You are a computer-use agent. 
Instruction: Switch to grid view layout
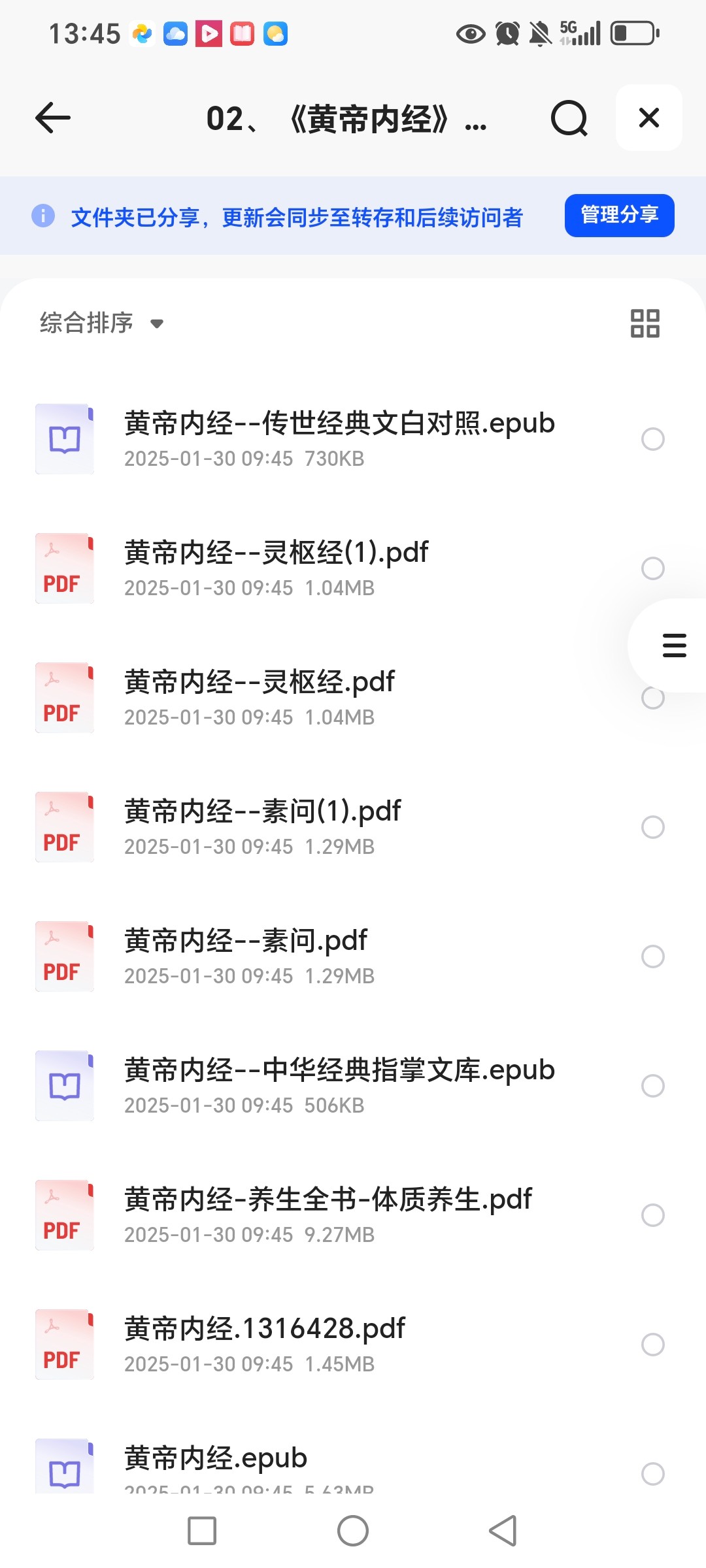tap(645, 323)
